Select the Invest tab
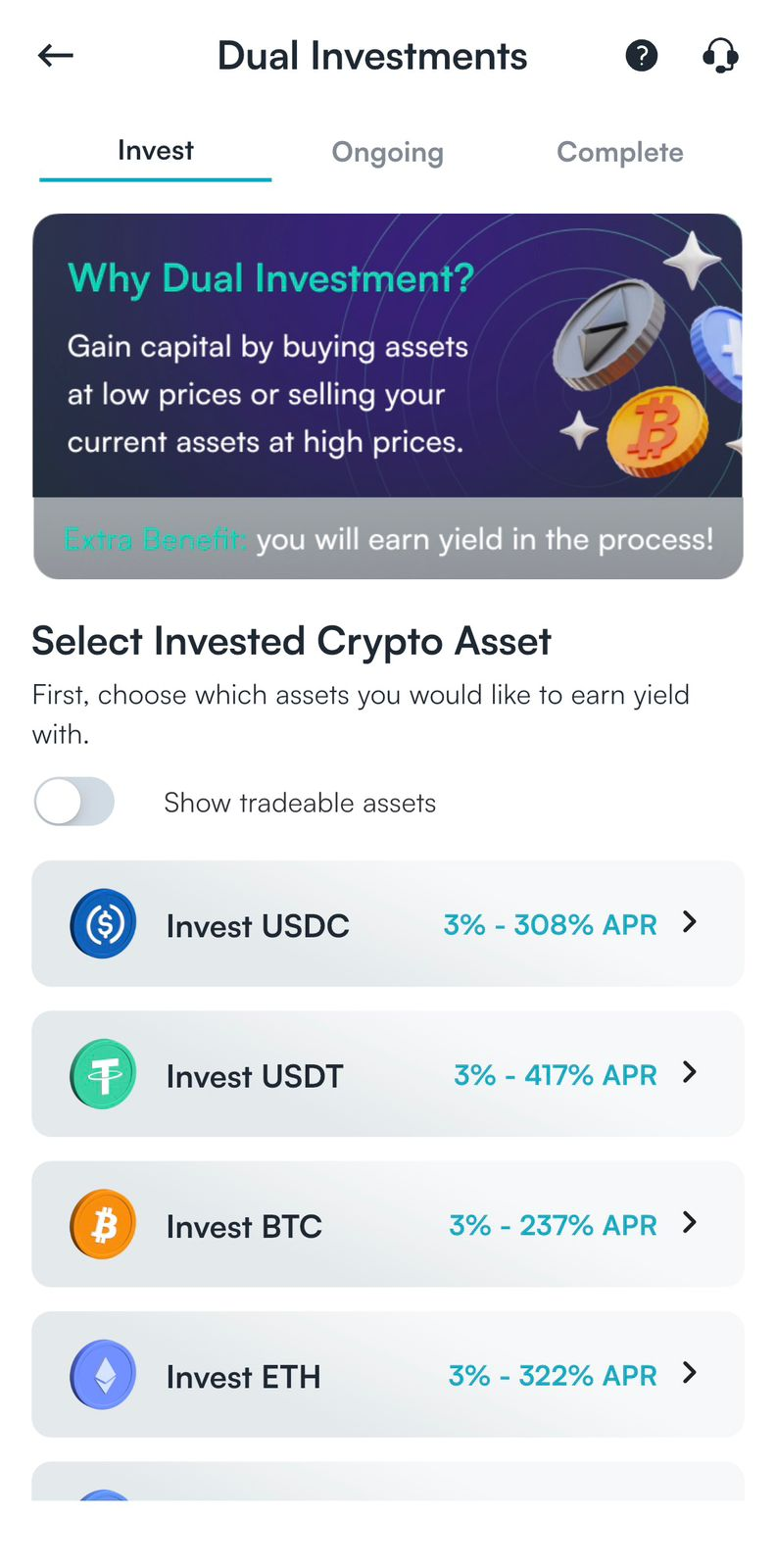This screenshot has width=776, height=1568. pyautogui.click(x=155, y=151)
